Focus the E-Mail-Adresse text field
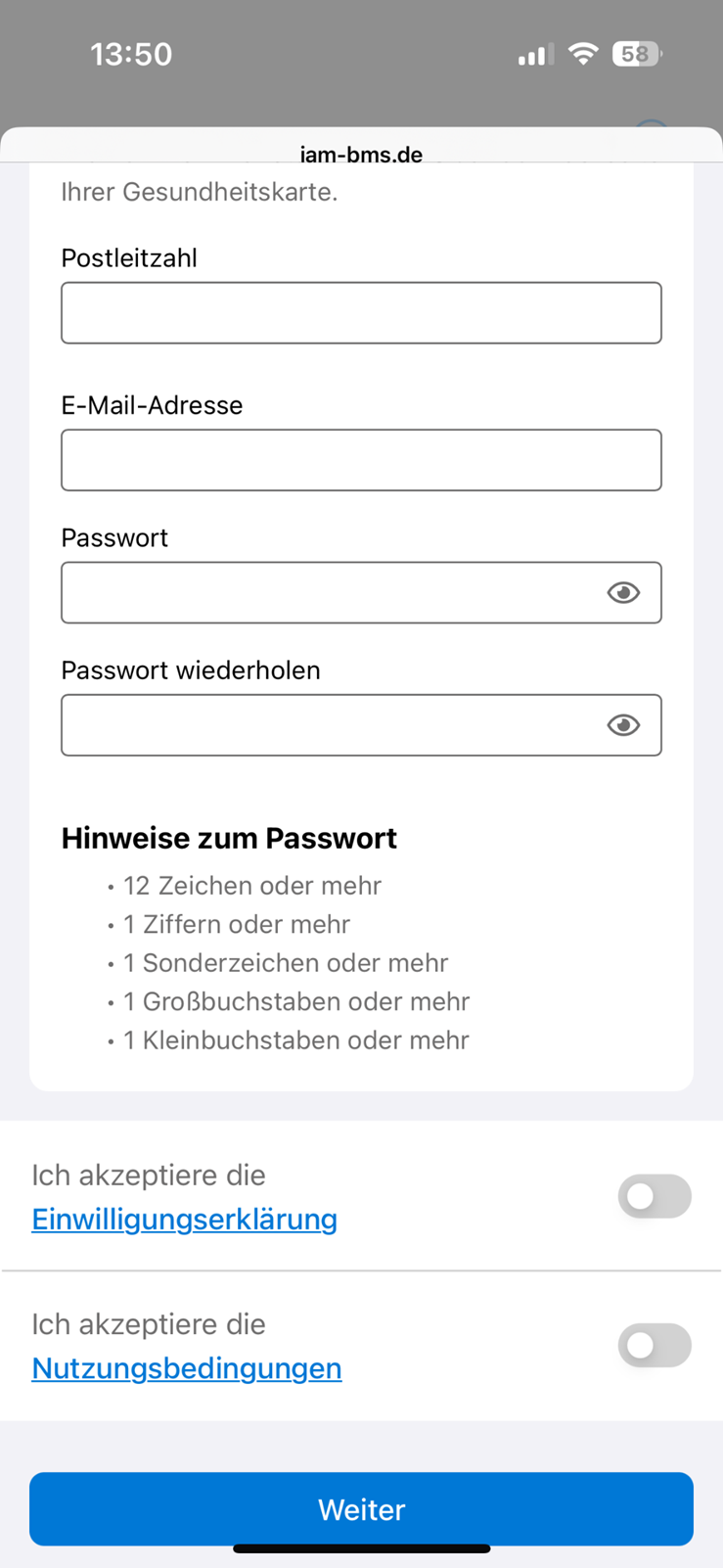 tap(361, 460)
